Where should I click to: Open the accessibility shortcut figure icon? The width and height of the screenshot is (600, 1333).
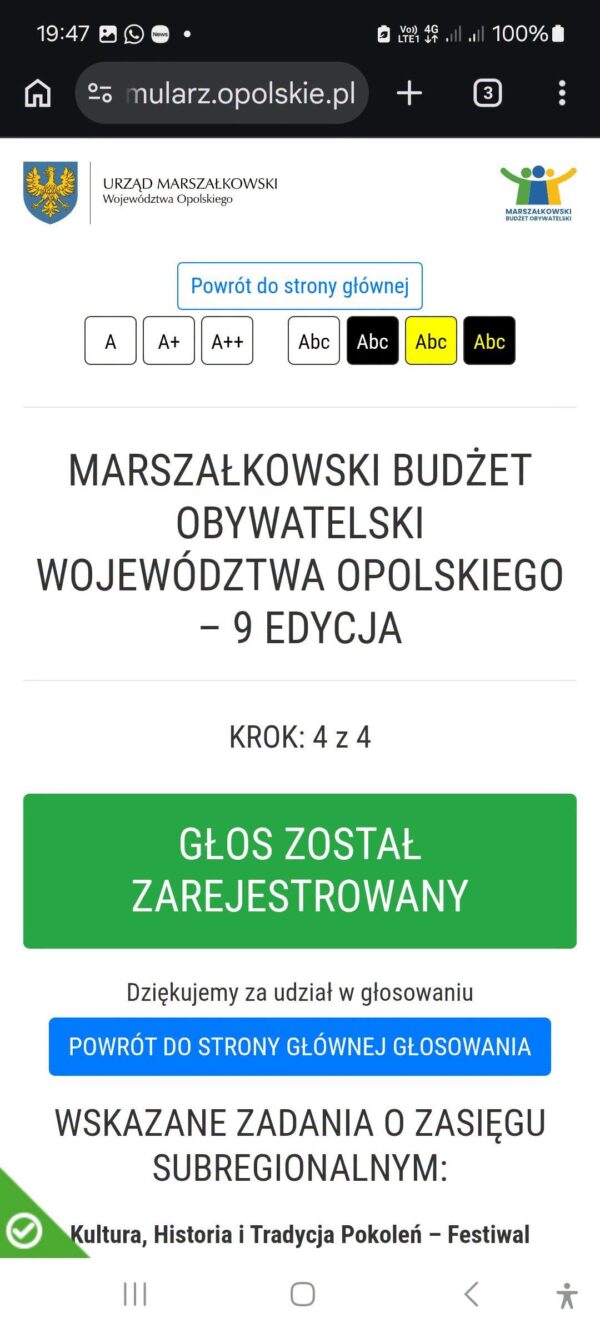[x=567, y=1295]
